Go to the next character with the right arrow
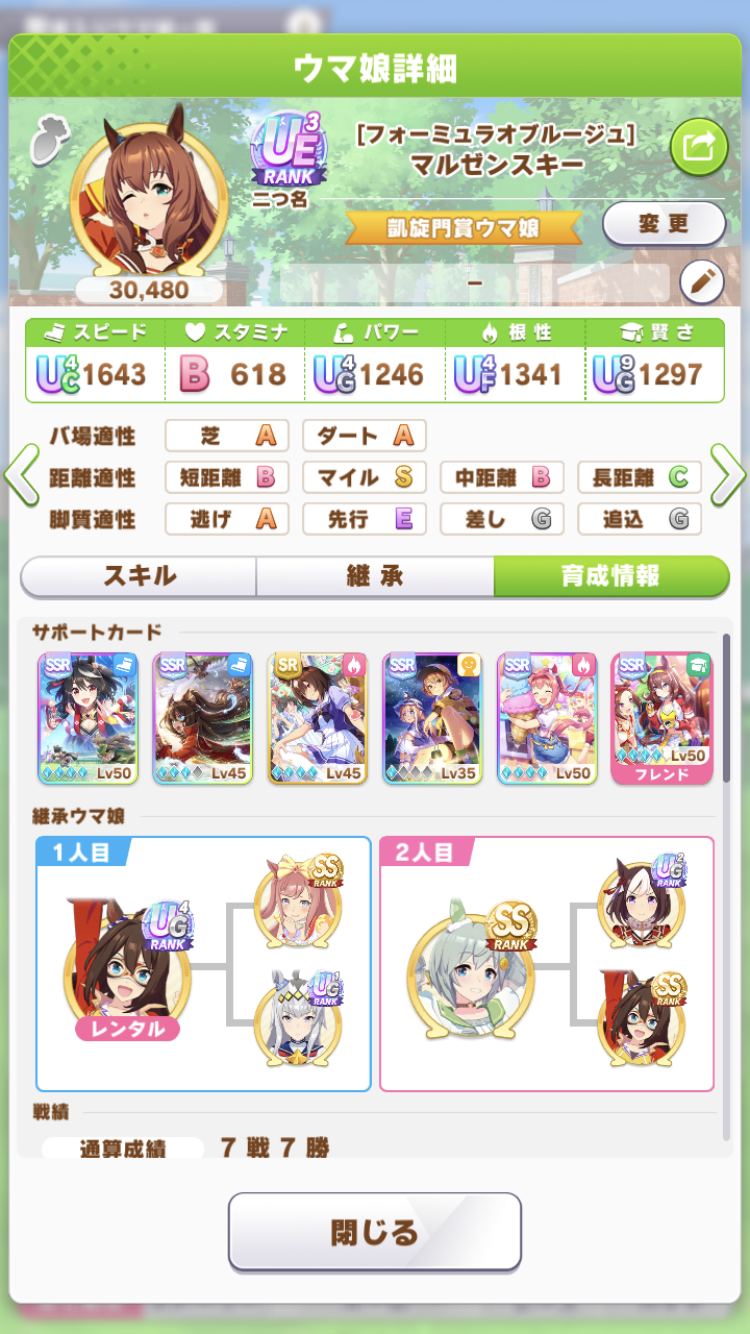The height and width of the screenshot is (1334, 750). [728, 477]
